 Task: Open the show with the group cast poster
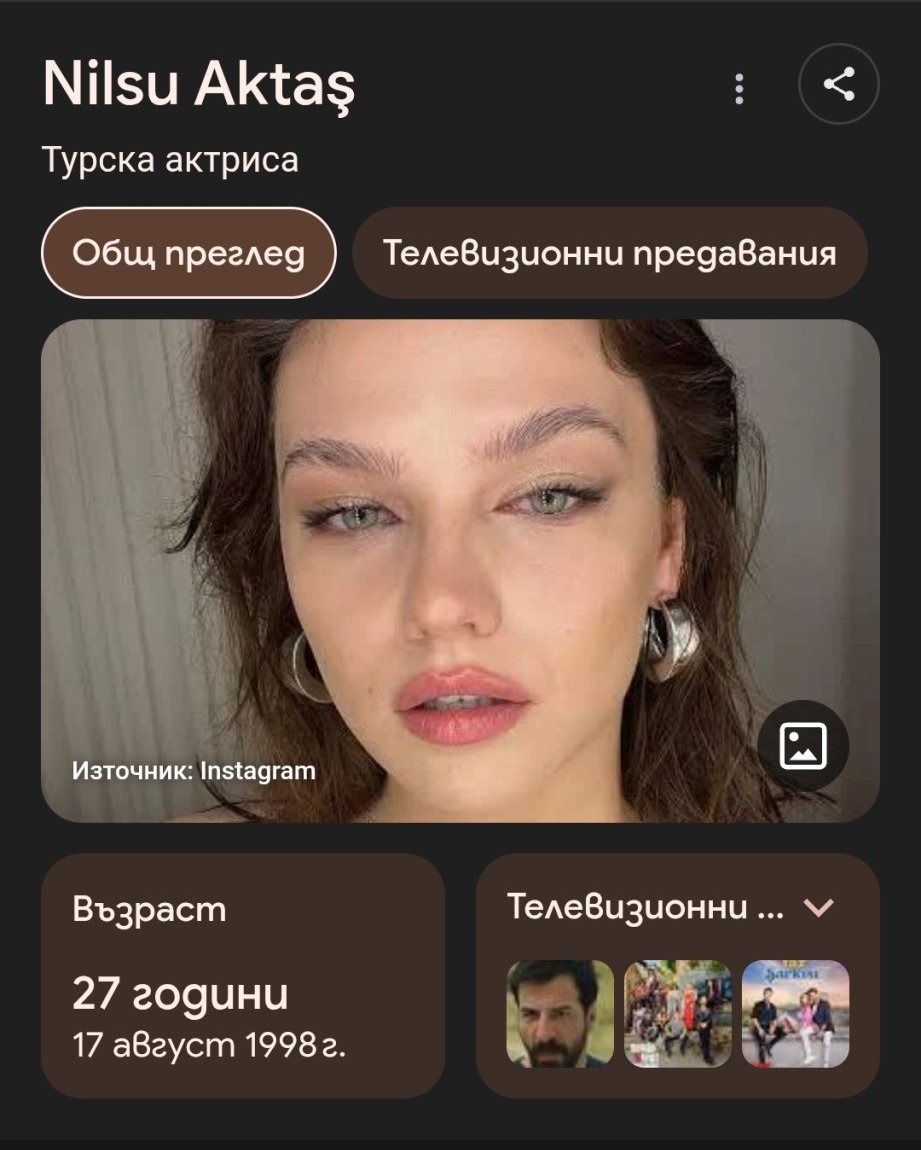pyautogui.click(x=678, y=1013)
